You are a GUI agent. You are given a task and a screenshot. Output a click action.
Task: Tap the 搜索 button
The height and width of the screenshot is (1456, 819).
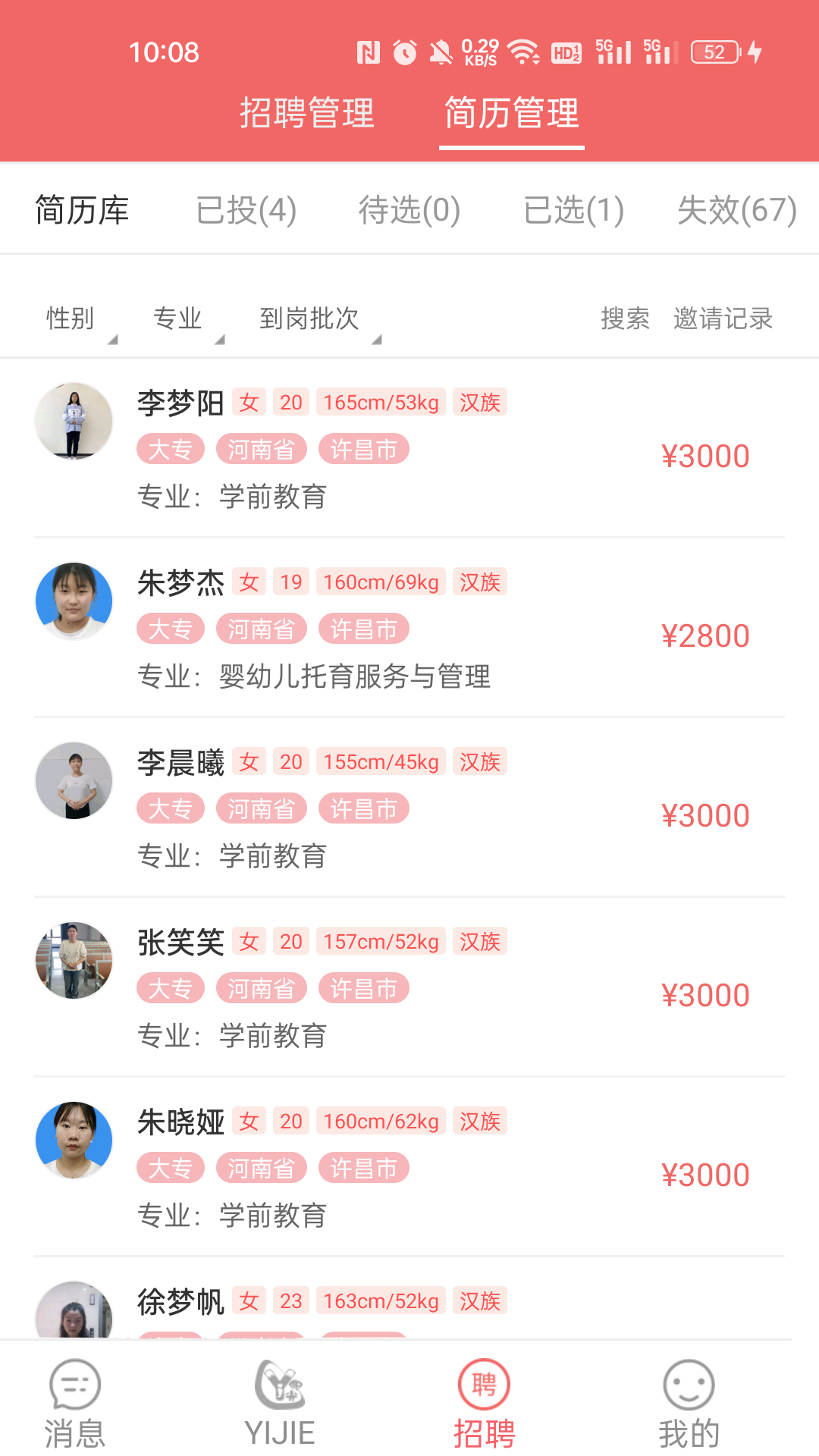pos(625,318)
